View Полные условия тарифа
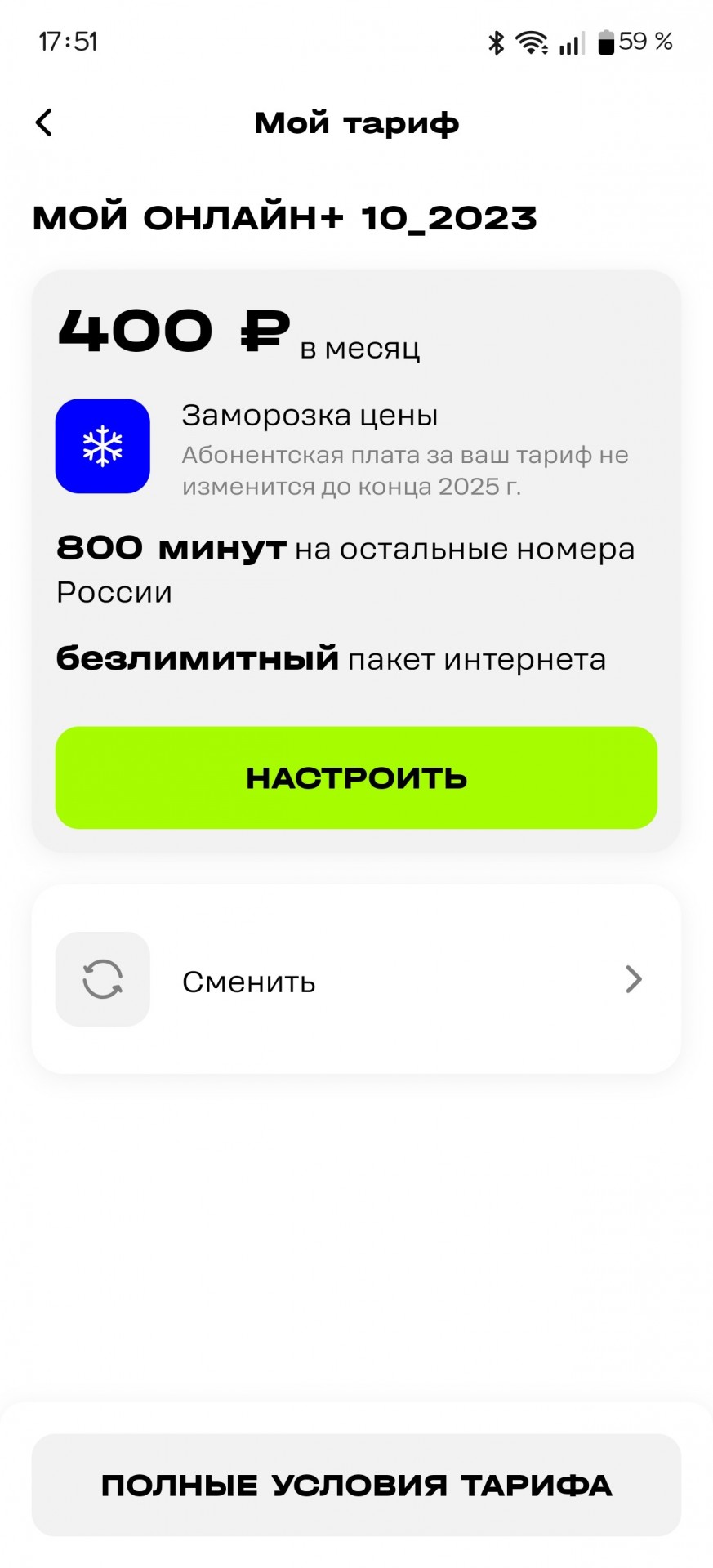The width and height of the screenshot is (713, 1568). pyautogui.click(x=356, y=1485)
